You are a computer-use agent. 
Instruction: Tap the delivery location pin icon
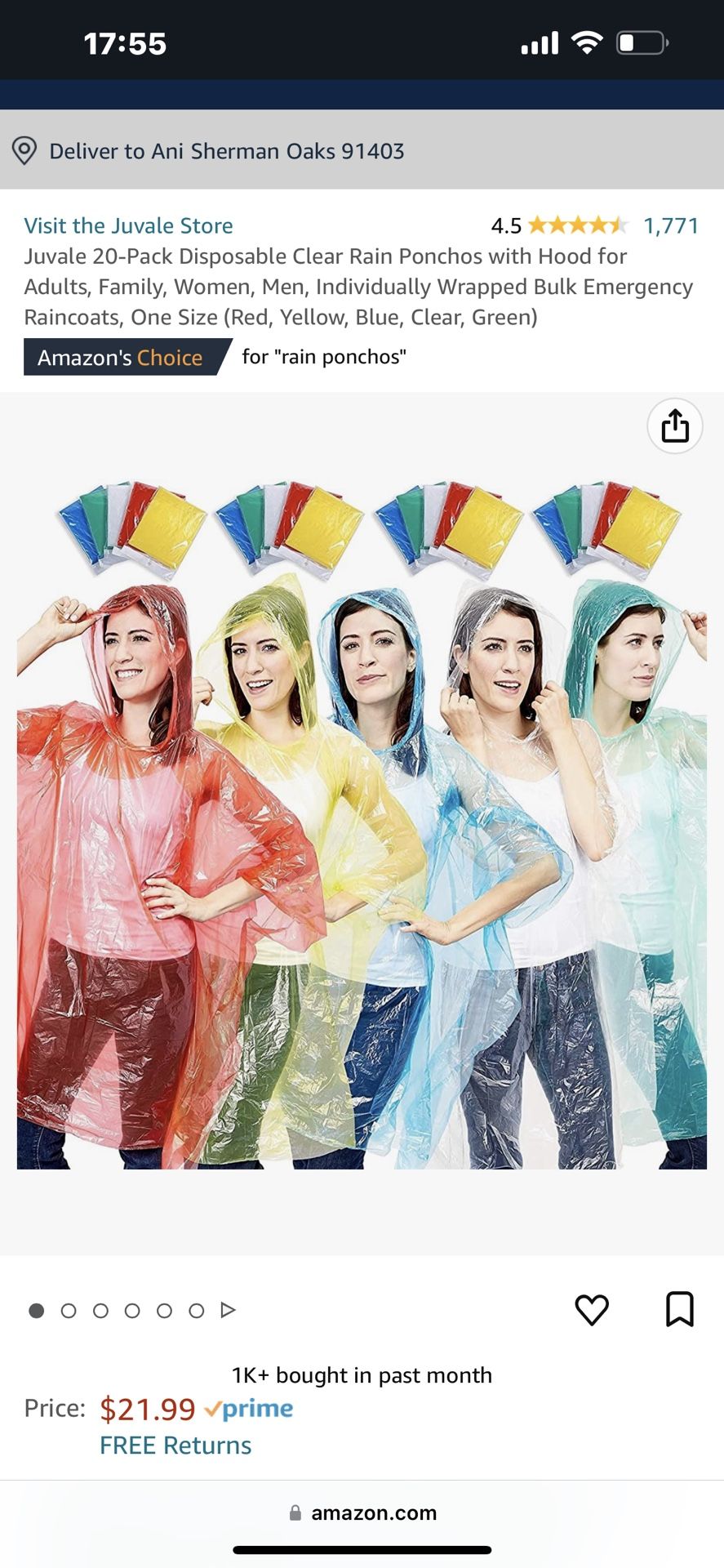(x=27, y=151)
